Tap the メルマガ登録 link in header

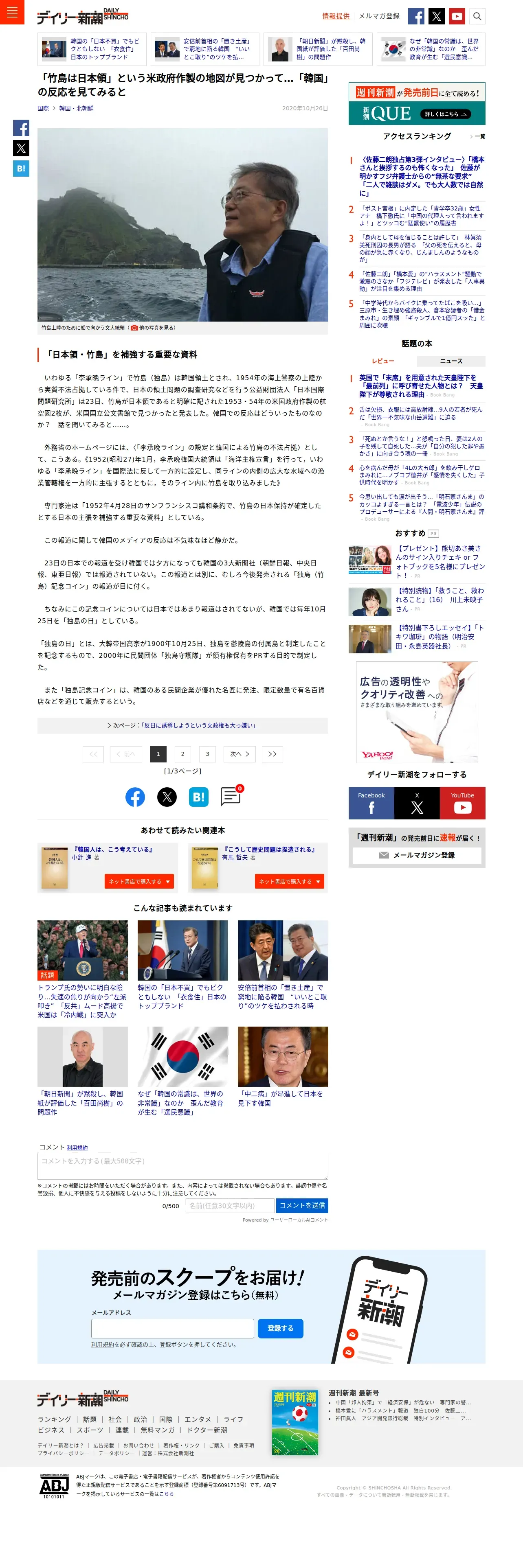coord(379,16)
